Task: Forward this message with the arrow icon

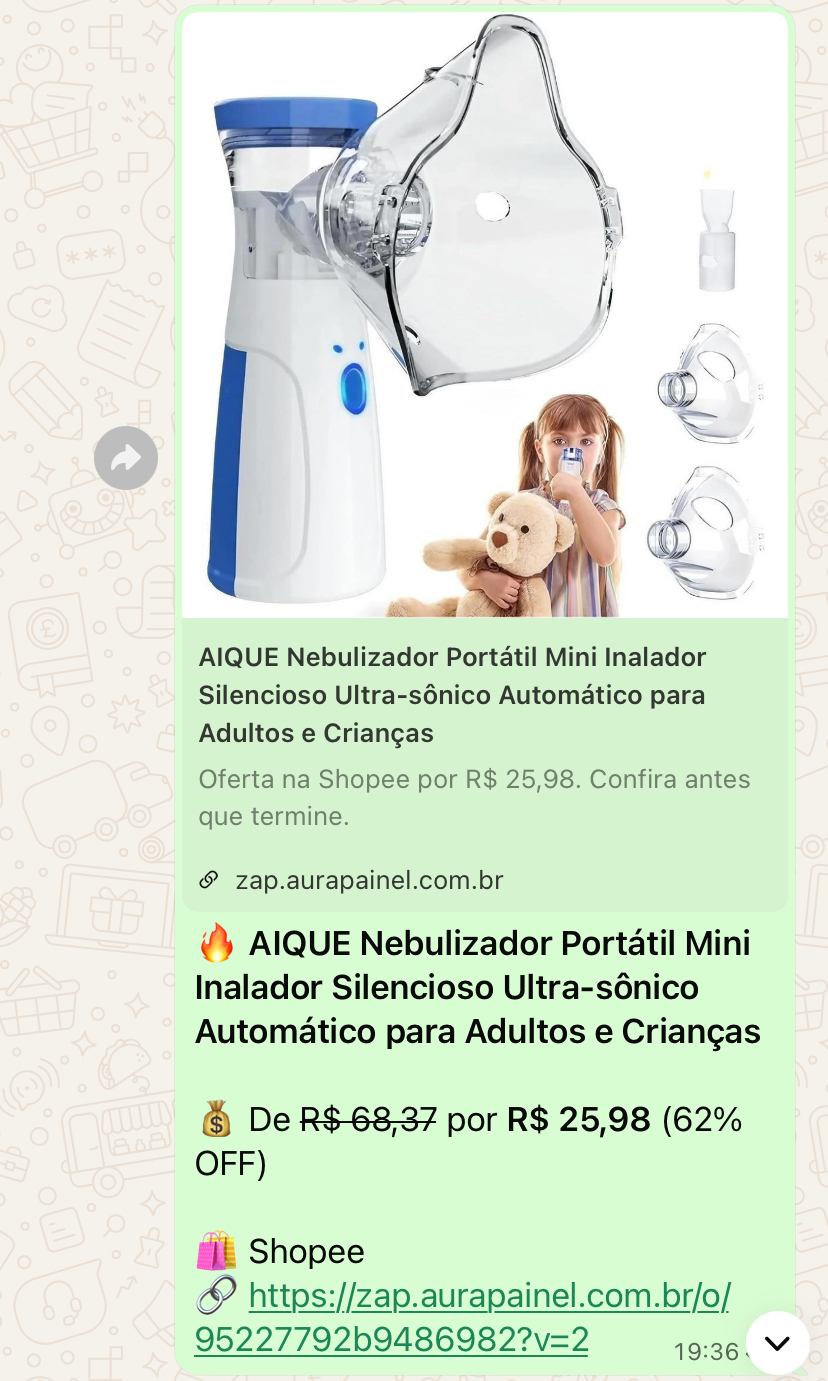Action: (x=126, y=458)
